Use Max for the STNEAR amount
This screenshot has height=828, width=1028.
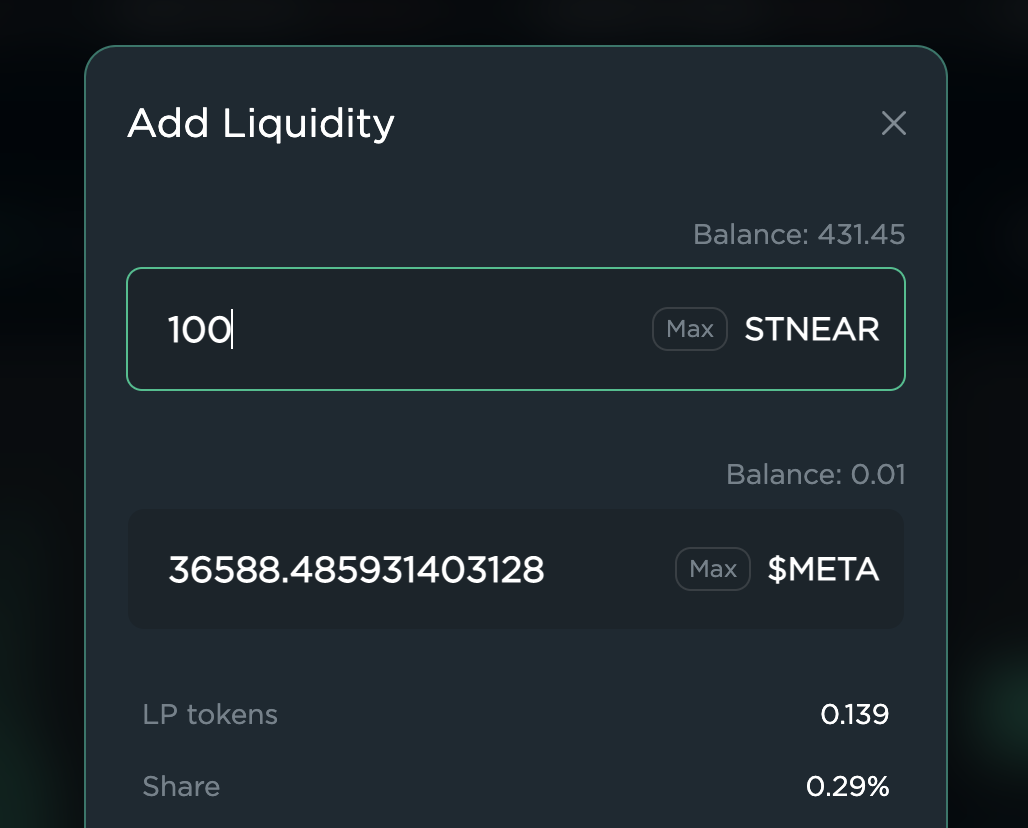690,329
